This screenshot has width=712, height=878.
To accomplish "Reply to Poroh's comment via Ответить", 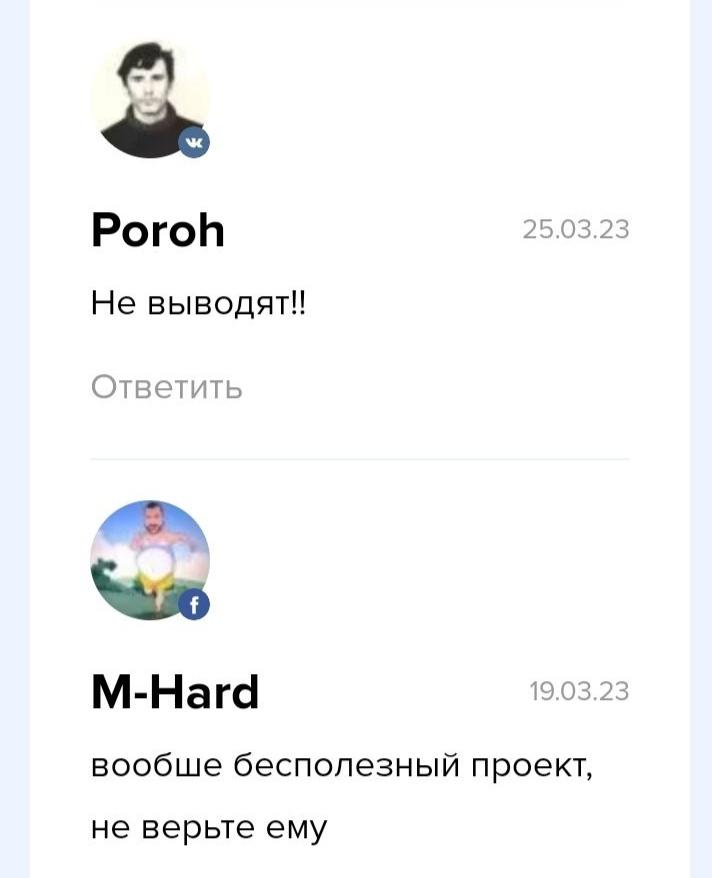I will click(x=166, y=387).
